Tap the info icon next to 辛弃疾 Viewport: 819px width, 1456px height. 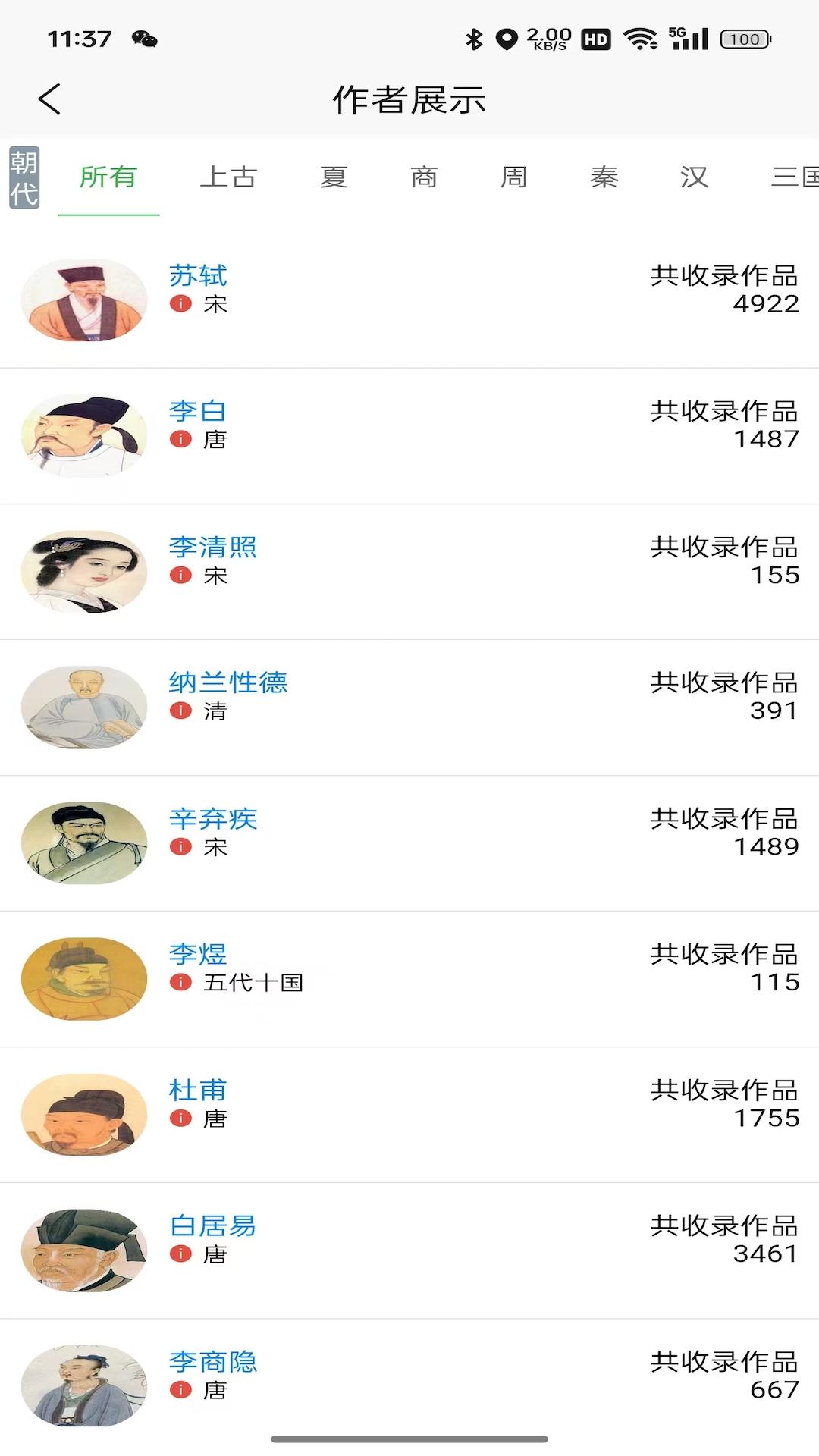[x=180, y=849]
